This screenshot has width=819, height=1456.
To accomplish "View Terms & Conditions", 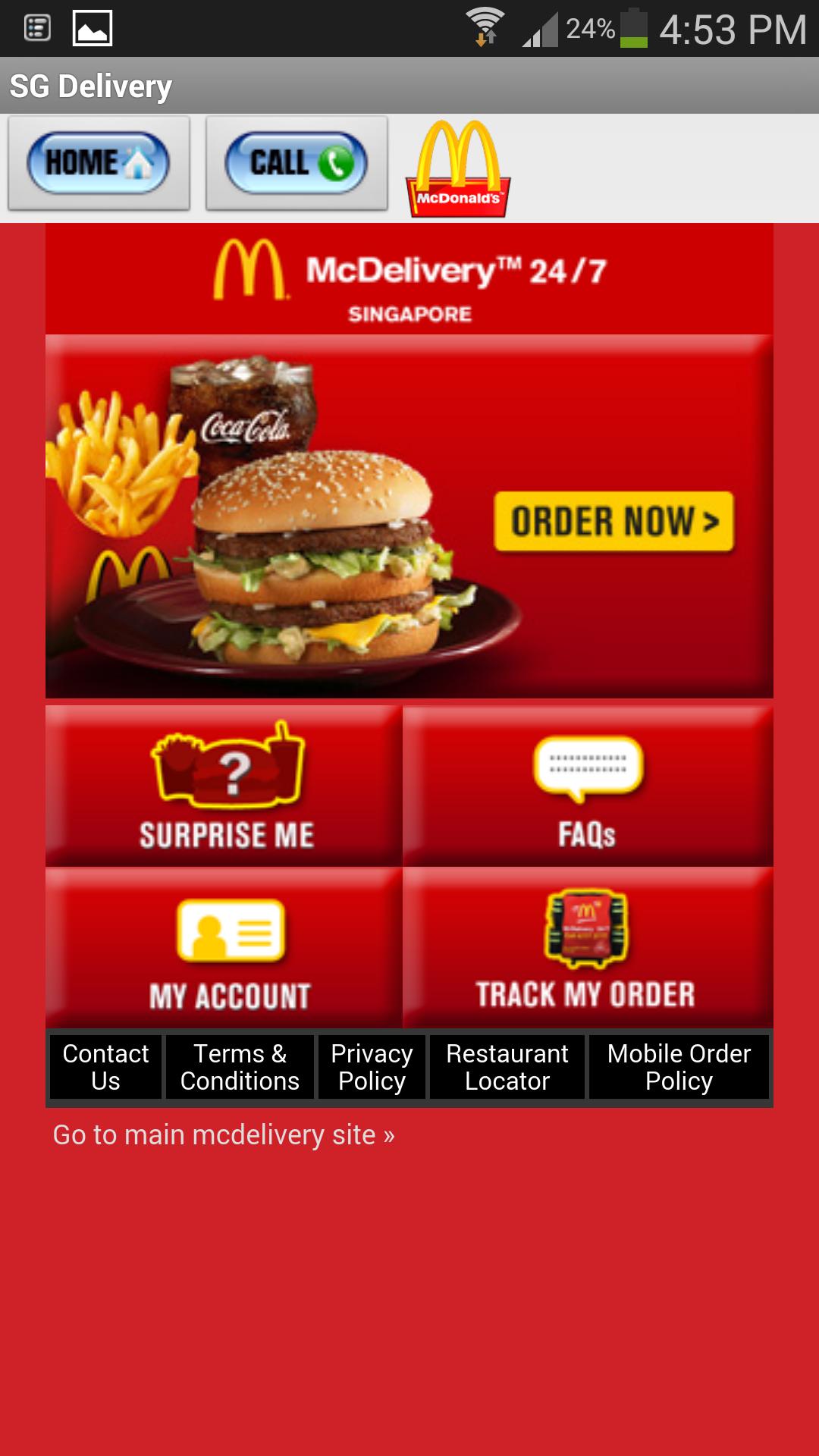I will 240,1067.
